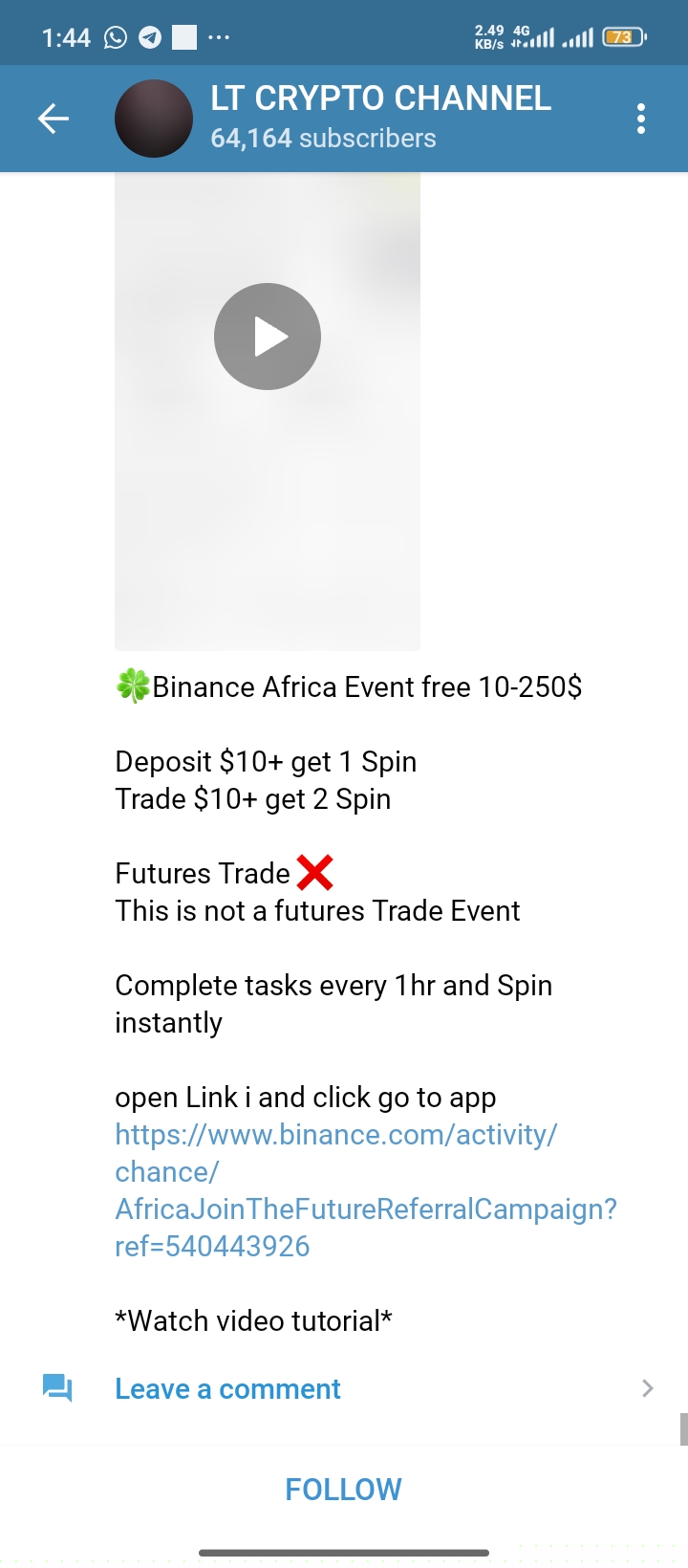This screenshot has width=688, height=1568.
Task: Play the video tutorial
Action: point(268,337)
